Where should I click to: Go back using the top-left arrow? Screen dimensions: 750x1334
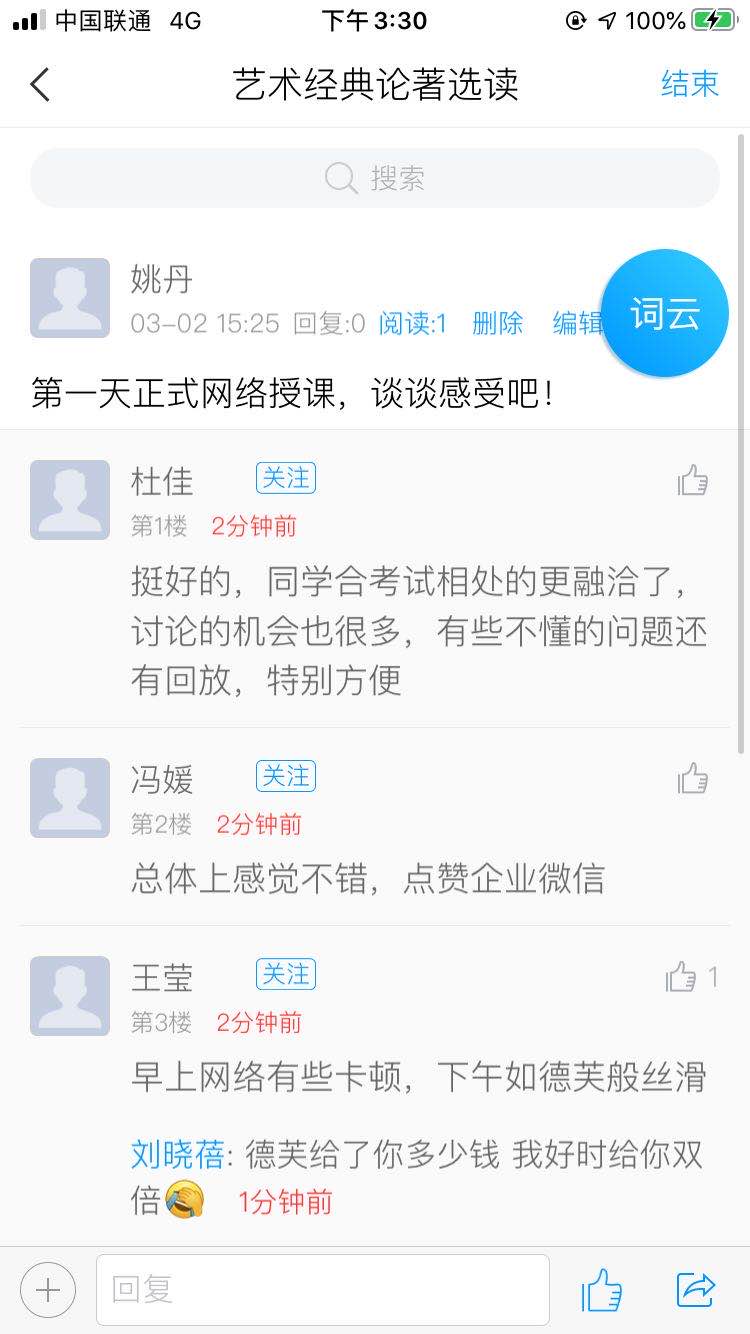[x=40, y=85]
